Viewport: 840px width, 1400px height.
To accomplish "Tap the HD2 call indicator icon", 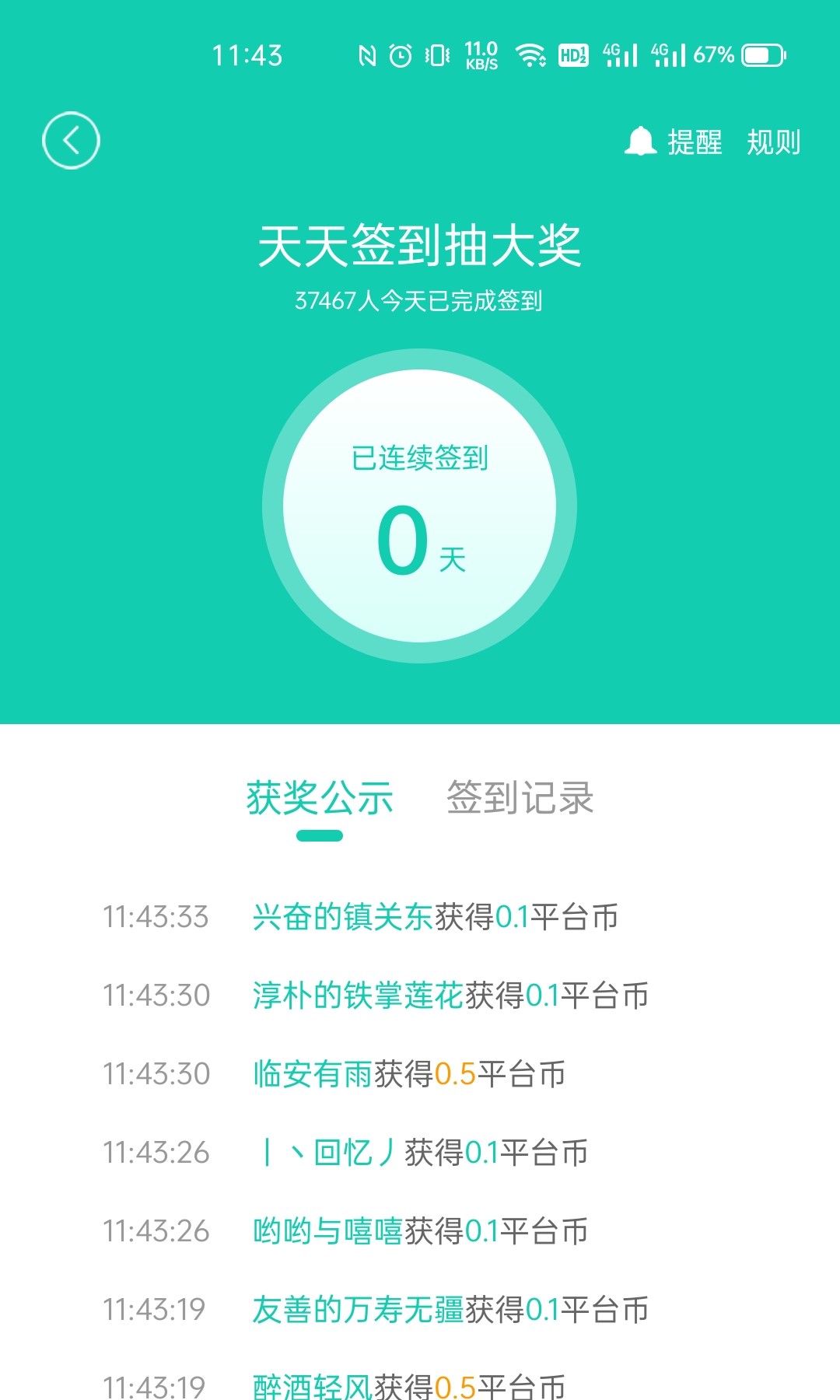I will (x=572, y=55).
